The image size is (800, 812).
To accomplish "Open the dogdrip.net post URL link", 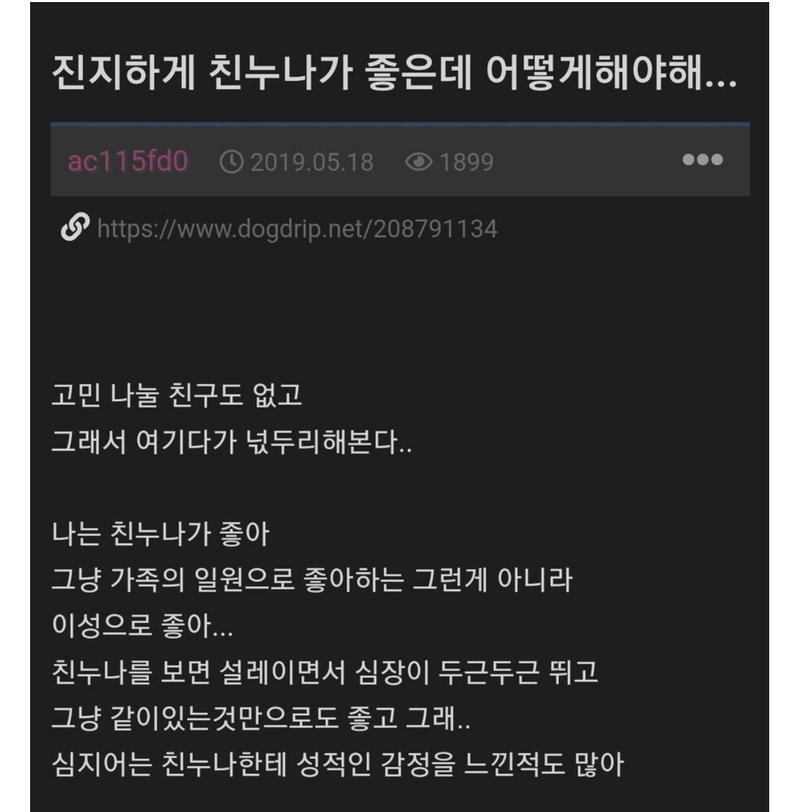I will pyautogui.click(x=296, y=229).
